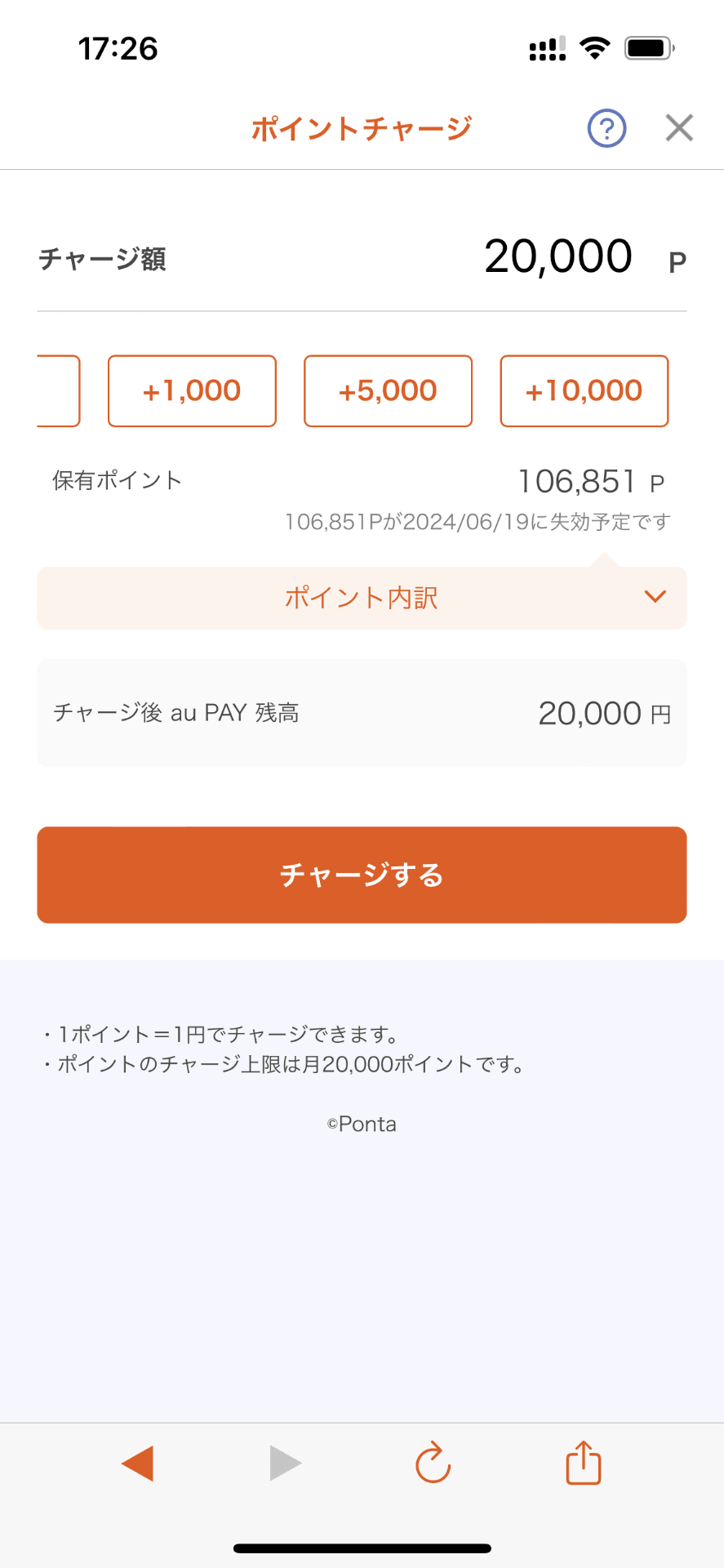The height and width of the screenshot is (1568, 724).
Task: Collapse the point breakdown panel
Action: pos(362,598)
